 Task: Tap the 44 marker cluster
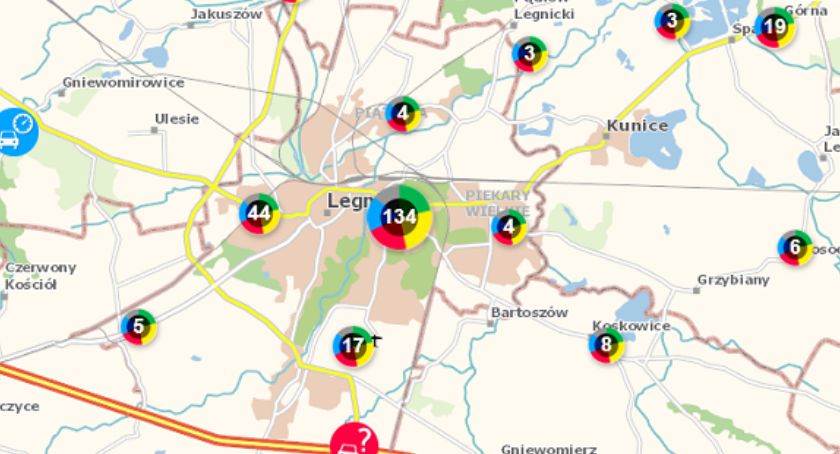(x=259, y=213)
